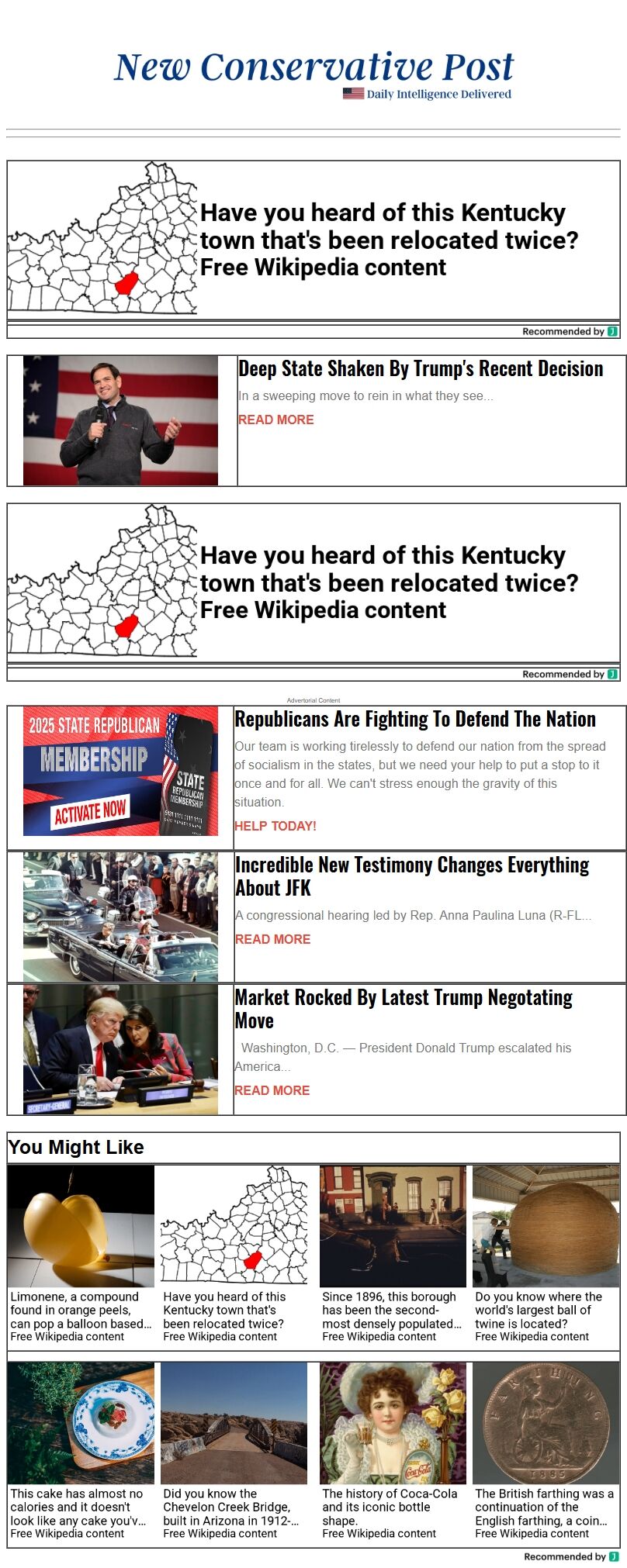Open the history of Coca-Cola bottle tile
This screenshot has height=1568, width=627.
(x=393, y=1452)
